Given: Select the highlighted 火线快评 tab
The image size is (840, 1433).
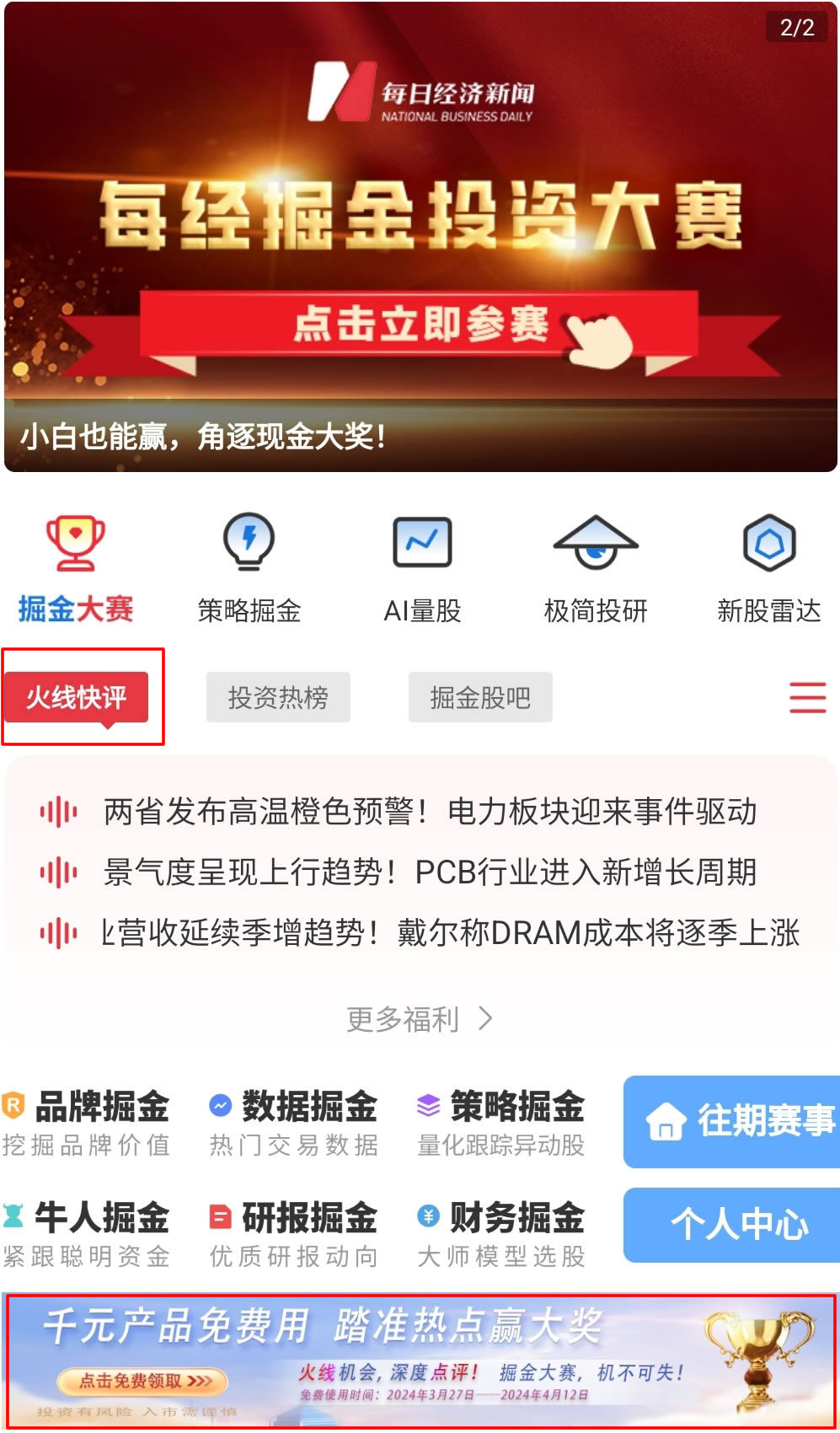Looking at the screenshot, I should coord(81,697).
